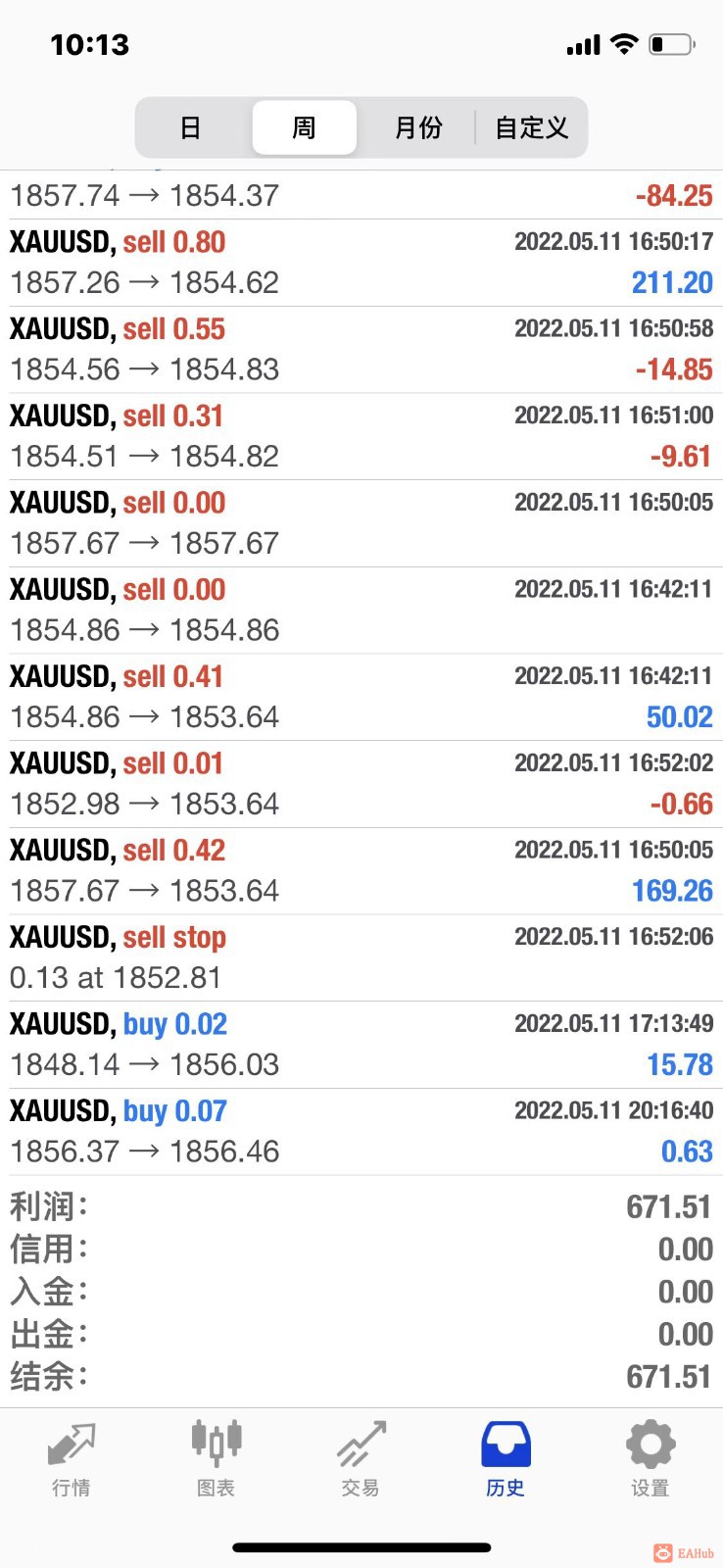Screen dimensions: 723x1568
Task: Open the XAUUSD sell 0.55 trade details
Action: [x=361, y=350]
